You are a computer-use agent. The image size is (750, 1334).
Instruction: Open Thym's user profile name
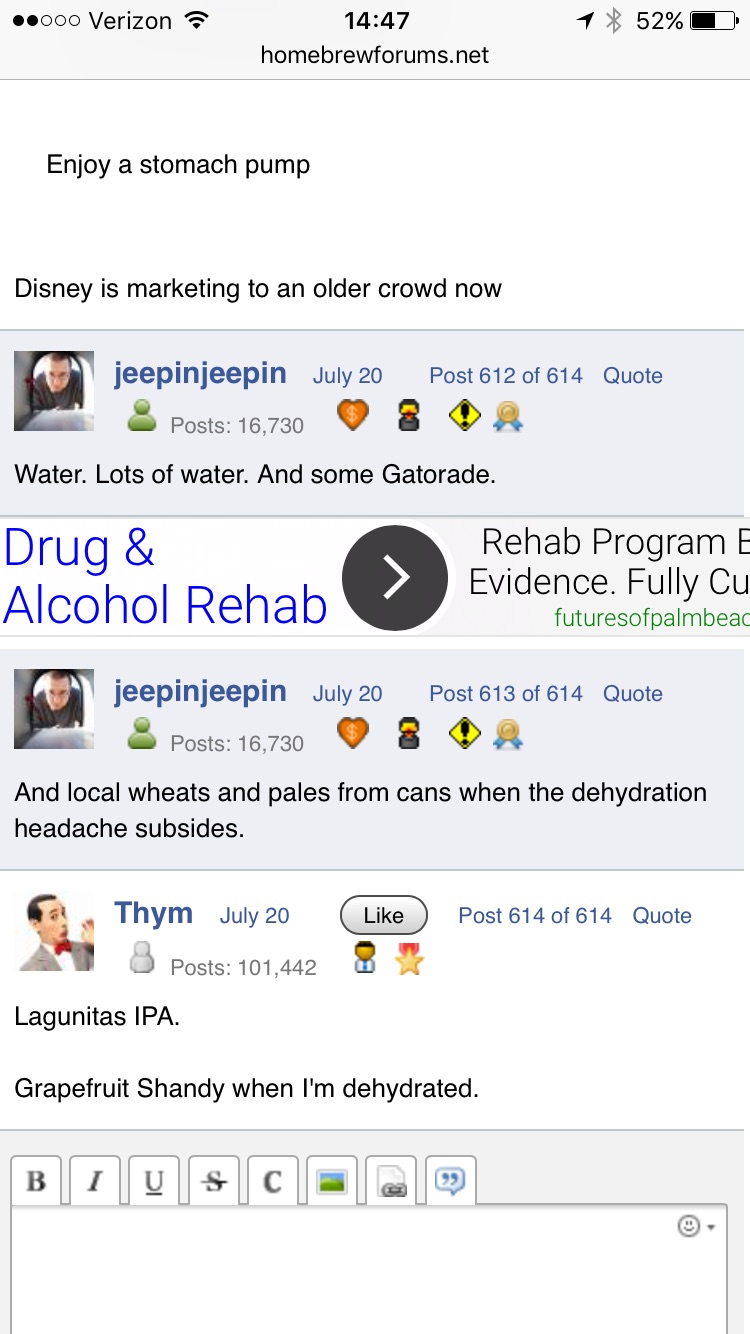(153, 913)
